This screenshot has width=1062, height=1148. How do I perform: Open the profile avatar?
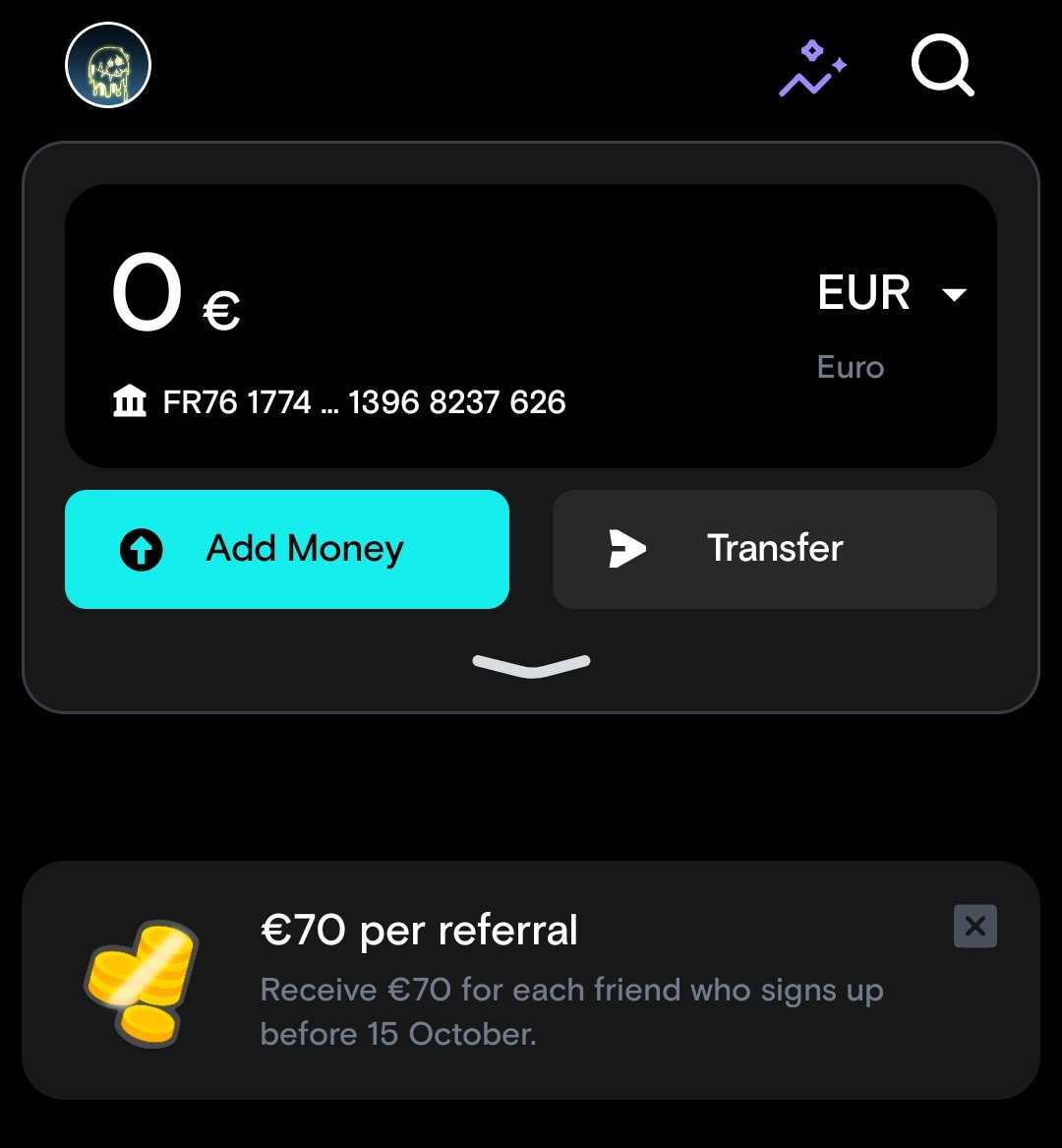(x=108, y=65)
